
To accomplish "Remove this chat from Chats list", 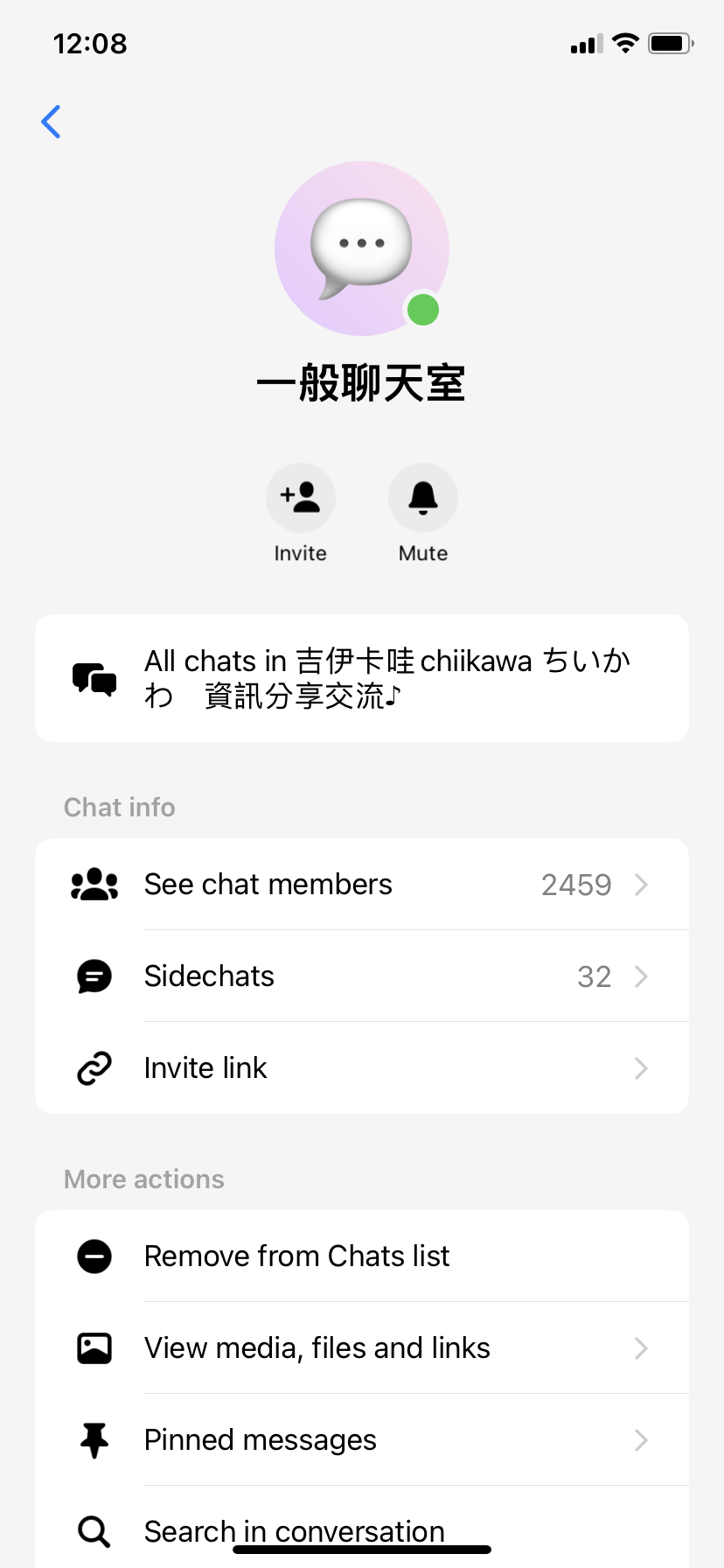I will 362,1256.
